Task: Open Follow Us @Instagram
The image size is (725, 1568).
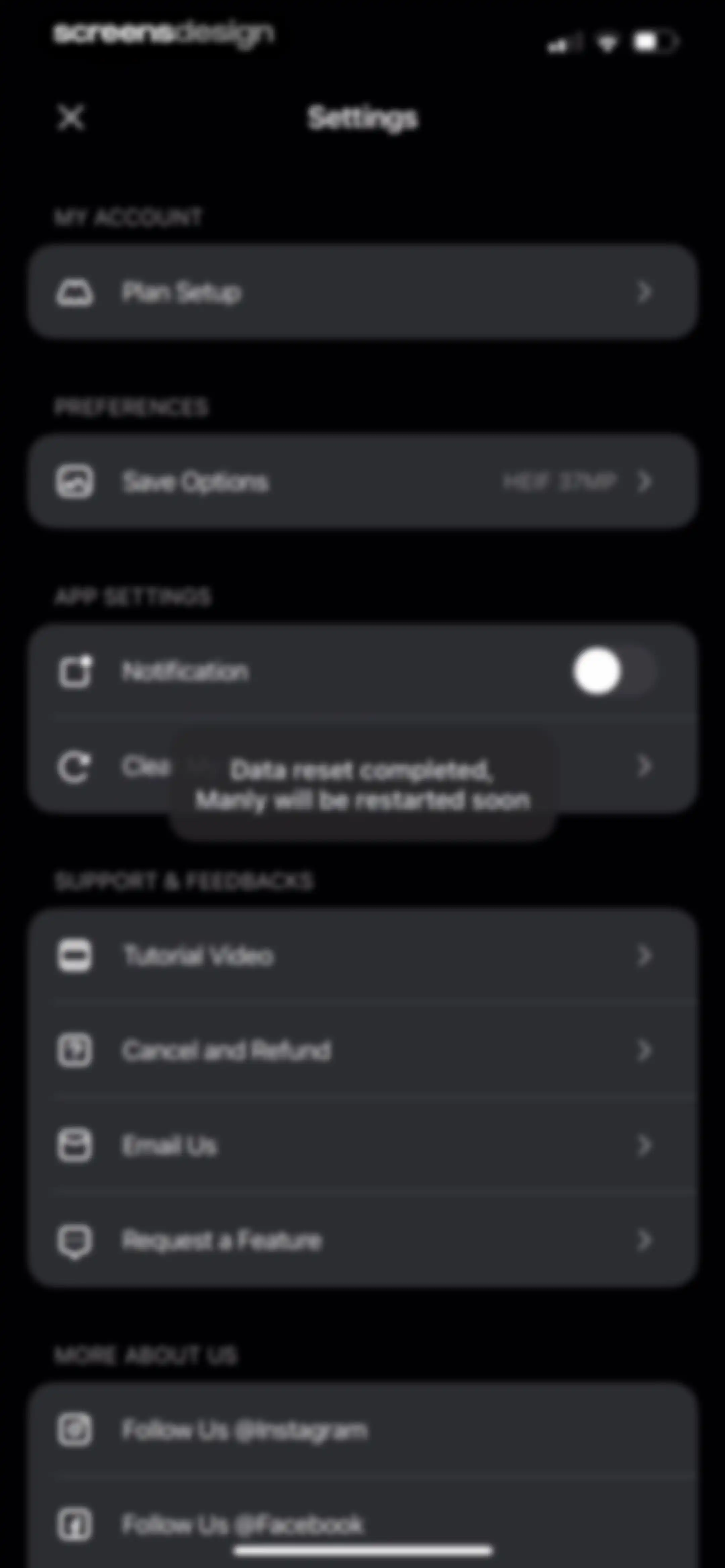Action: click(x=362, y=1429)
